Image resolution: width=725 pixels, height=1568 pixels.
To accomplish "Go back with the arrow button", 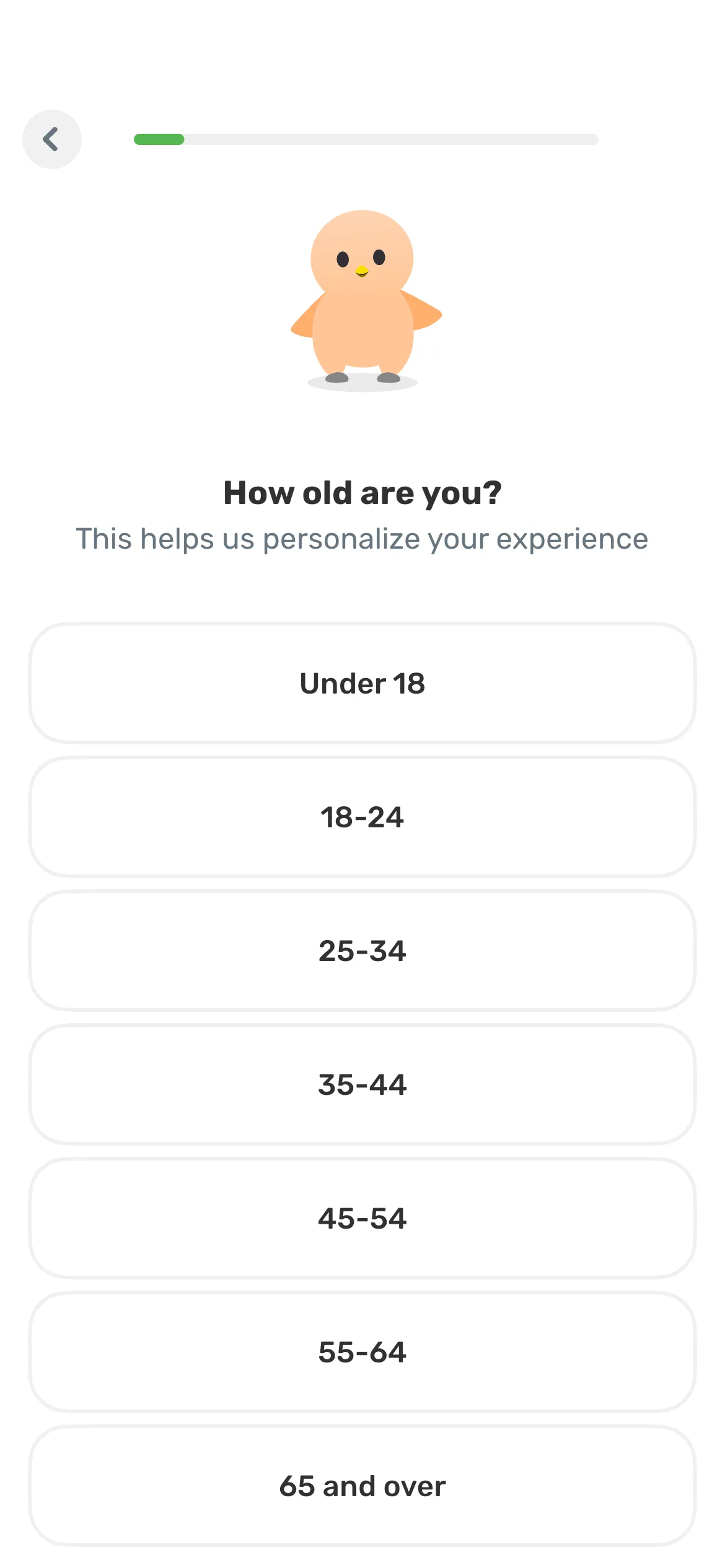I will 52,139.
